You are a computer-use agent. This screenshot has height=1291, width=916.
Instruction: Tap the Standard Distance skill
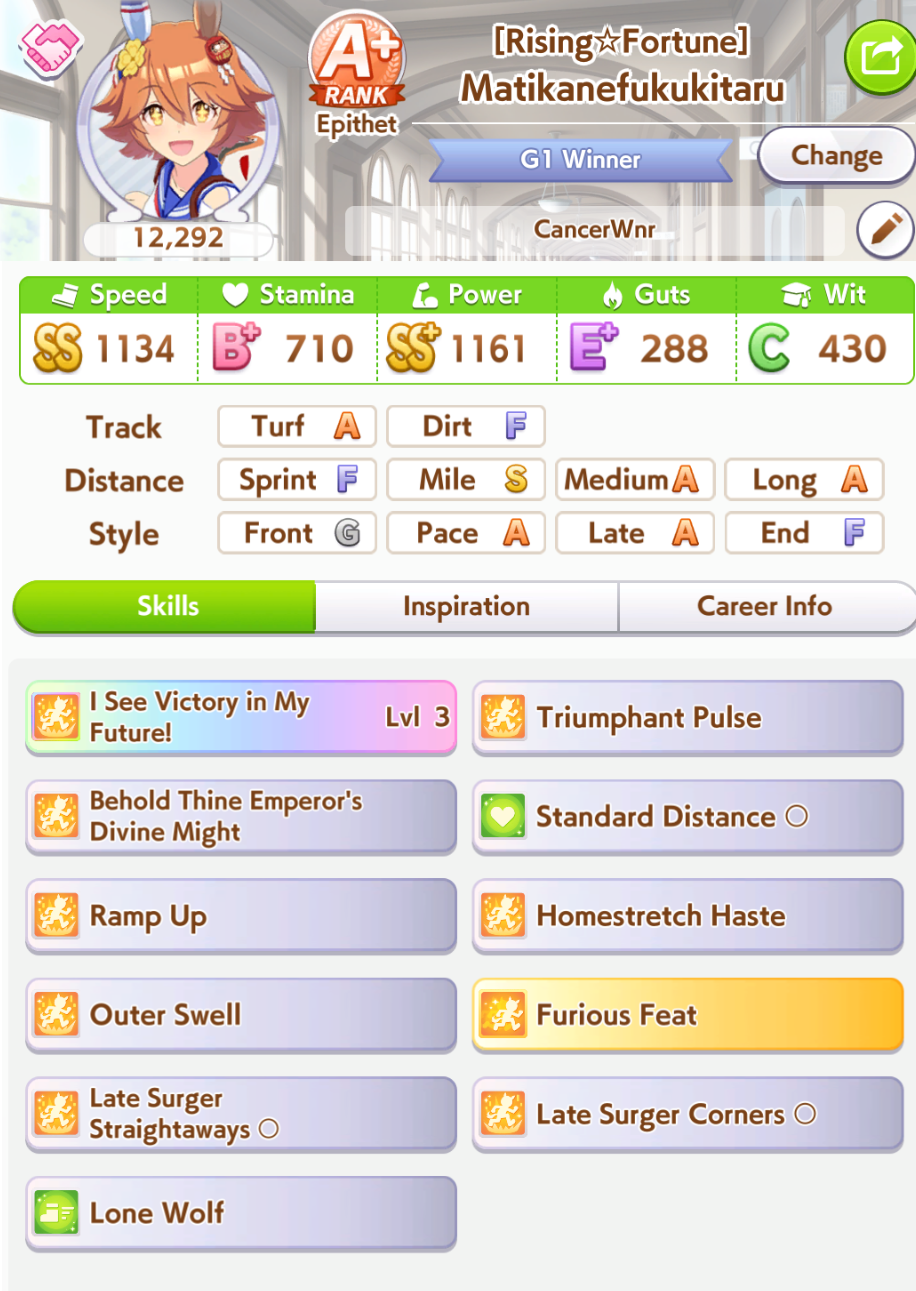click(x=687, y=816)
